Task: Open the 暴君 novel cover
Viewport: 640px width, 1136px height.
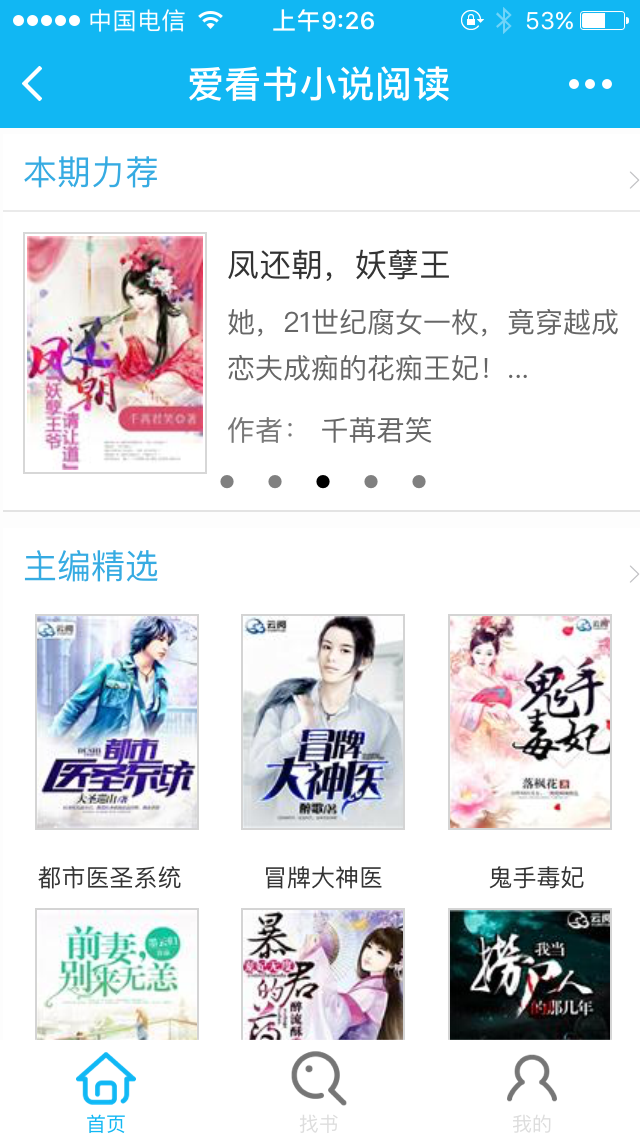Action: pos(323,974)
